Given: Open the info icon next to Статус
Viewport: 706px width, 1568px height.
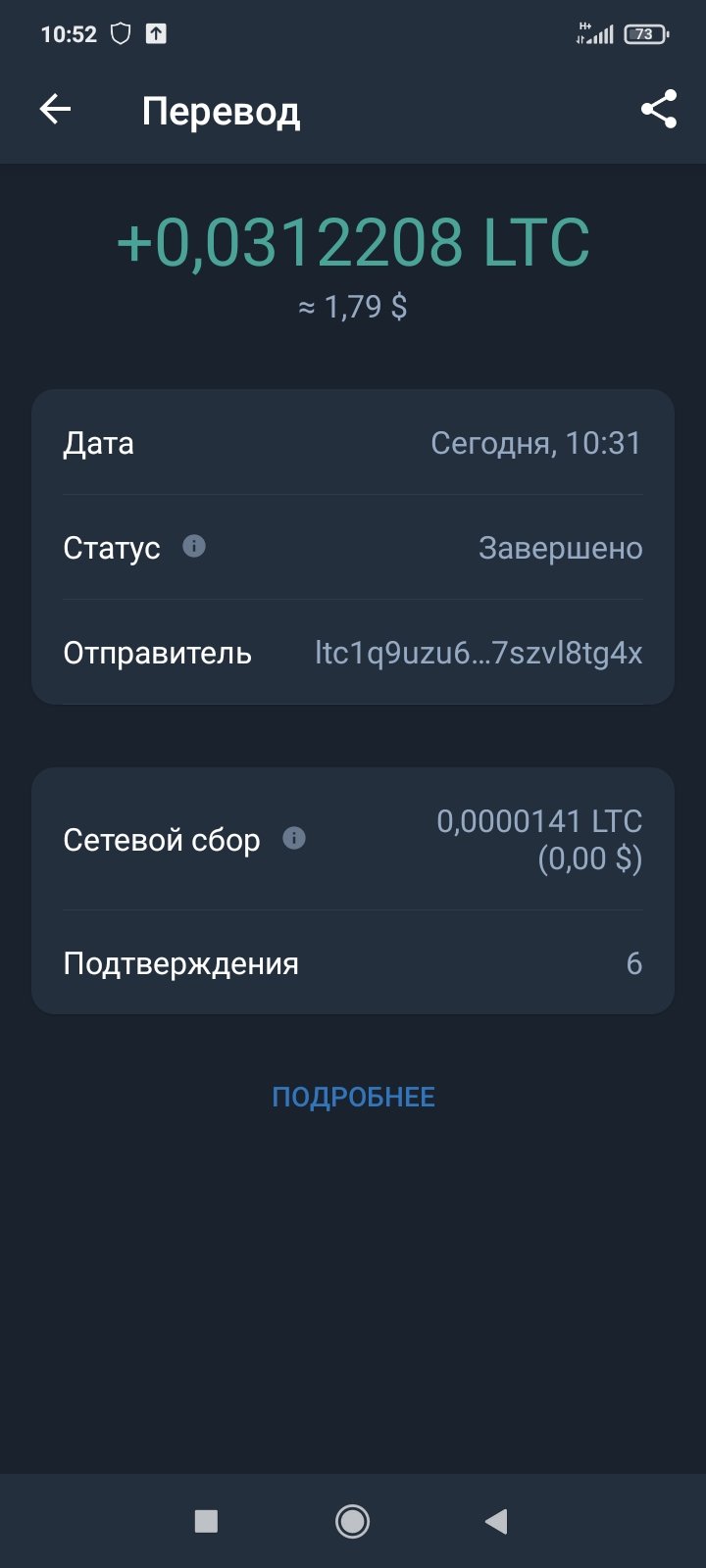Looking at the screenshot, I should point(194,546).
